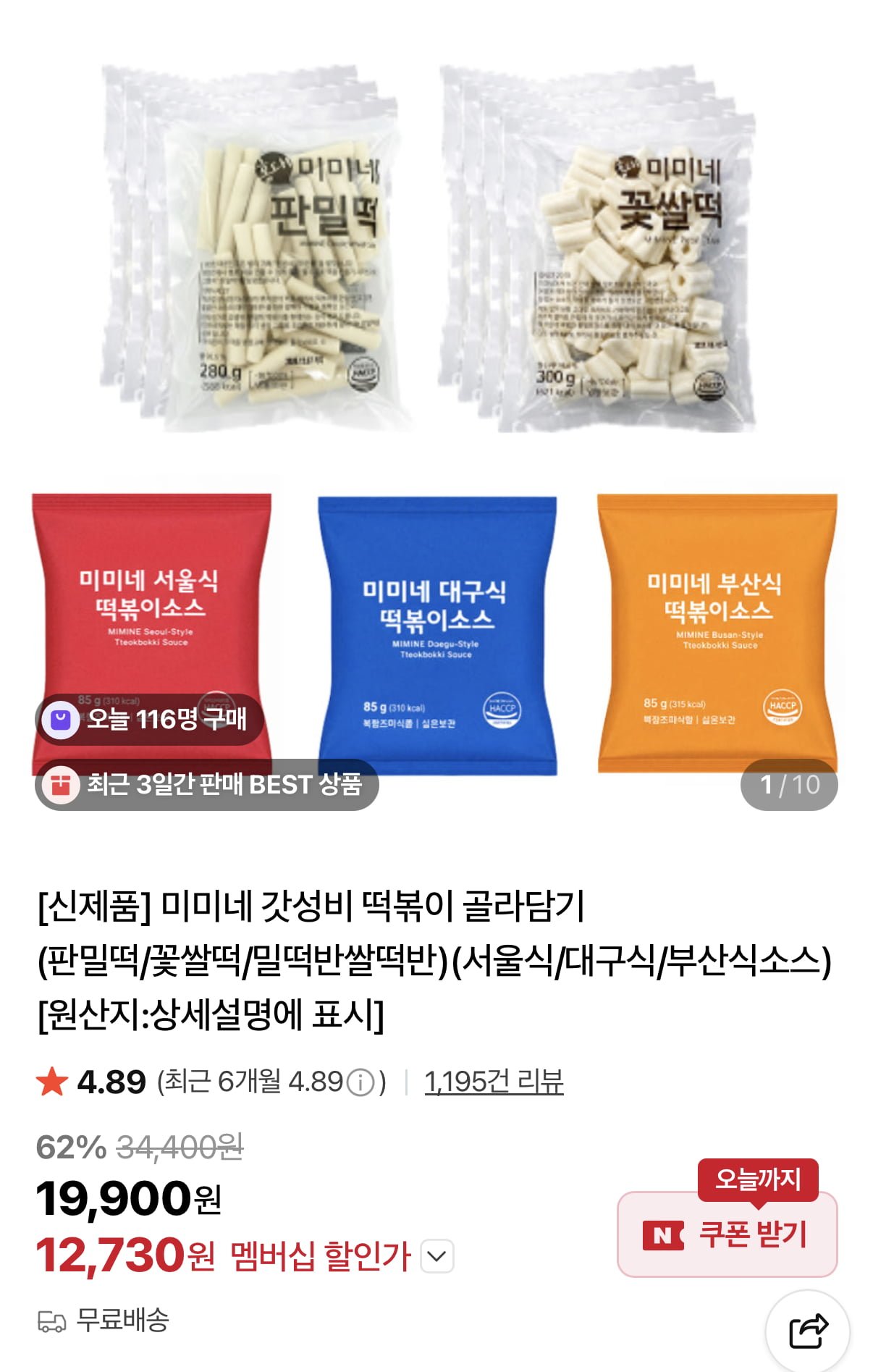Tap the 쿠폰 받기 coupon button
The image size is (873, 1372).
tap(727, 1234)
